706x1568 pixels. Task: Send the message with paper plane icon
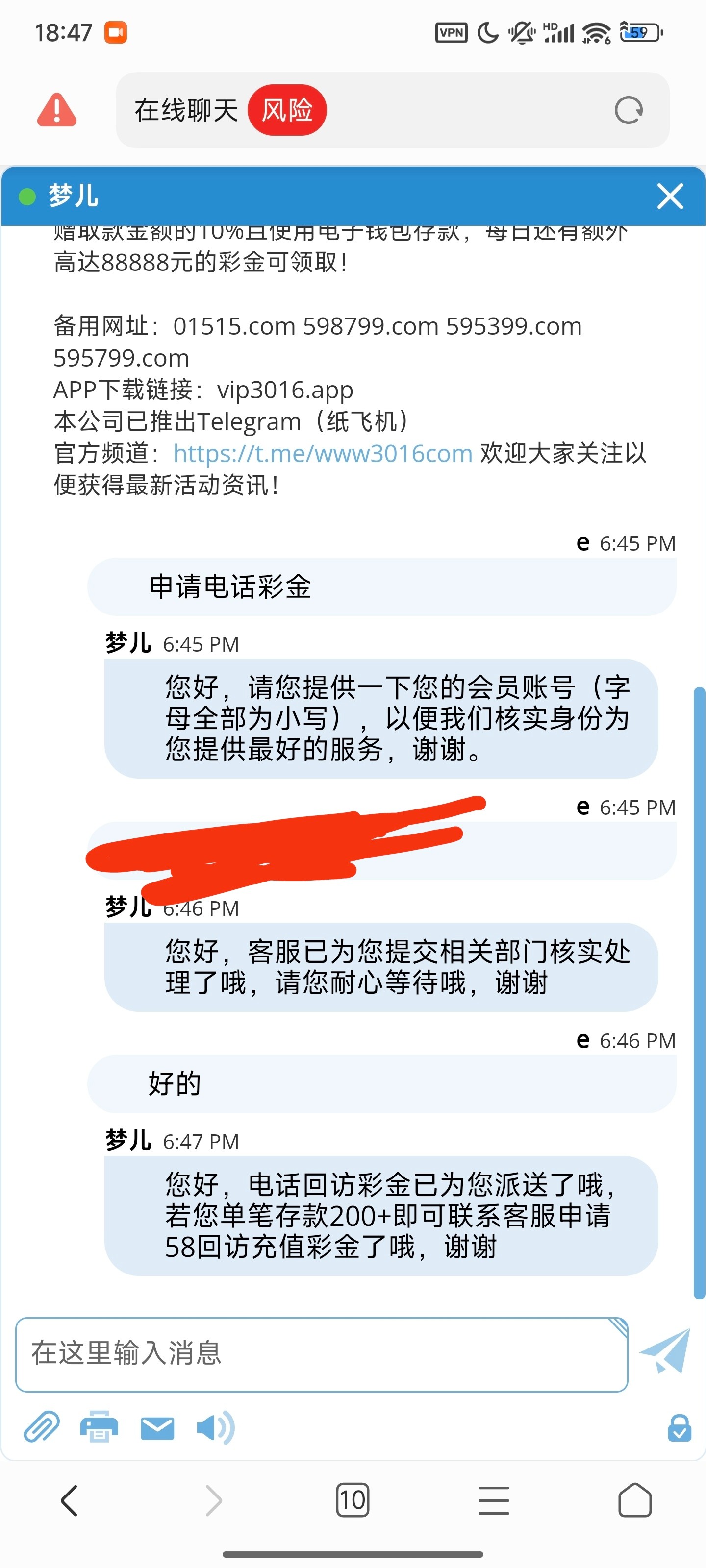coord(666,1351)
